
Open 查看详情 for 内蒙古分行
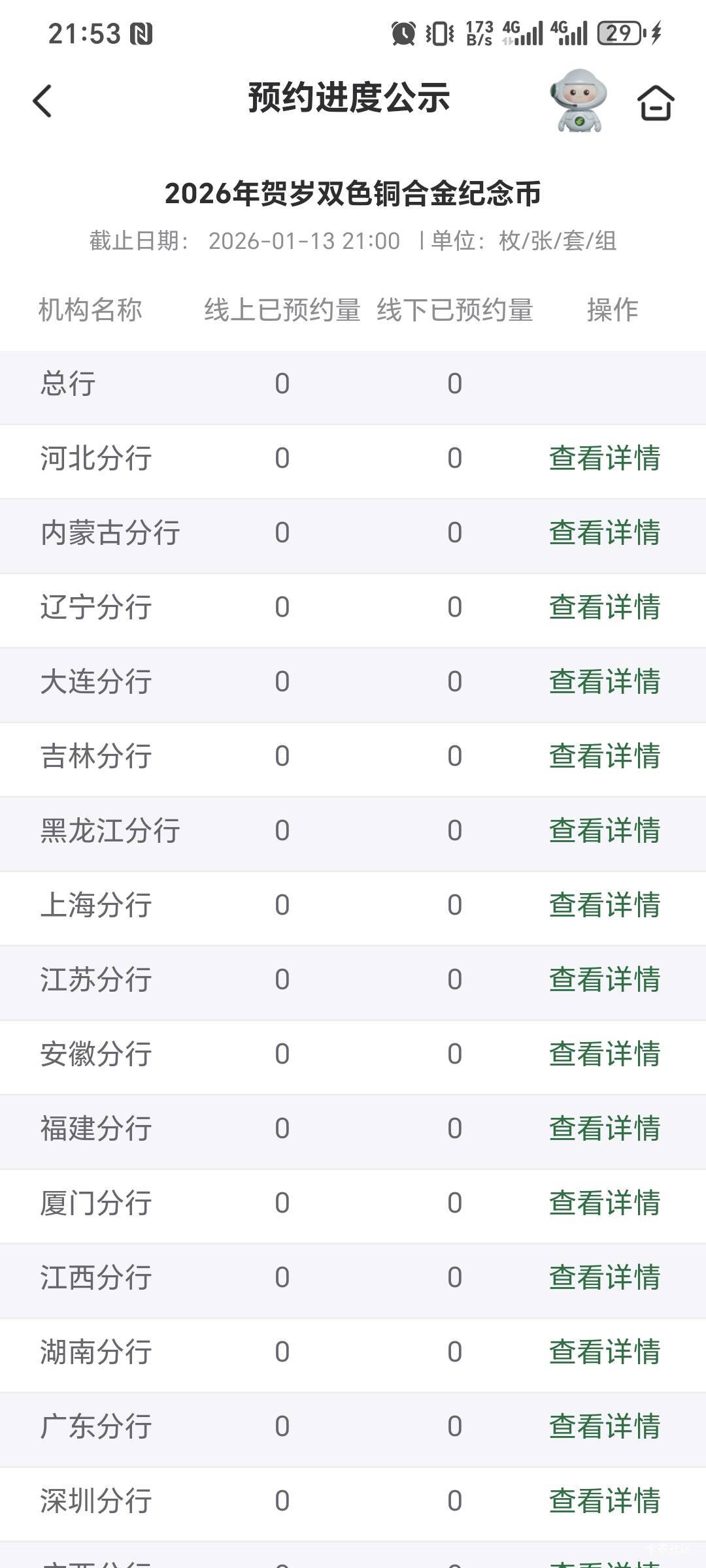[x=605, y=532]
